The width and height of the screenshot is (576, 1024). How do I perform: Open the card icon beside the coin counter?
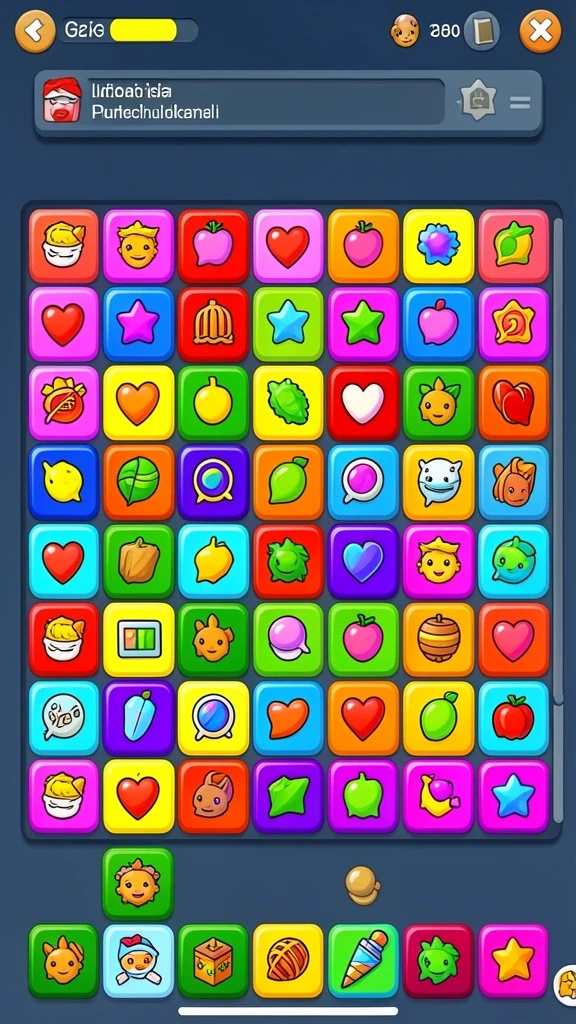tap(482, 31)
